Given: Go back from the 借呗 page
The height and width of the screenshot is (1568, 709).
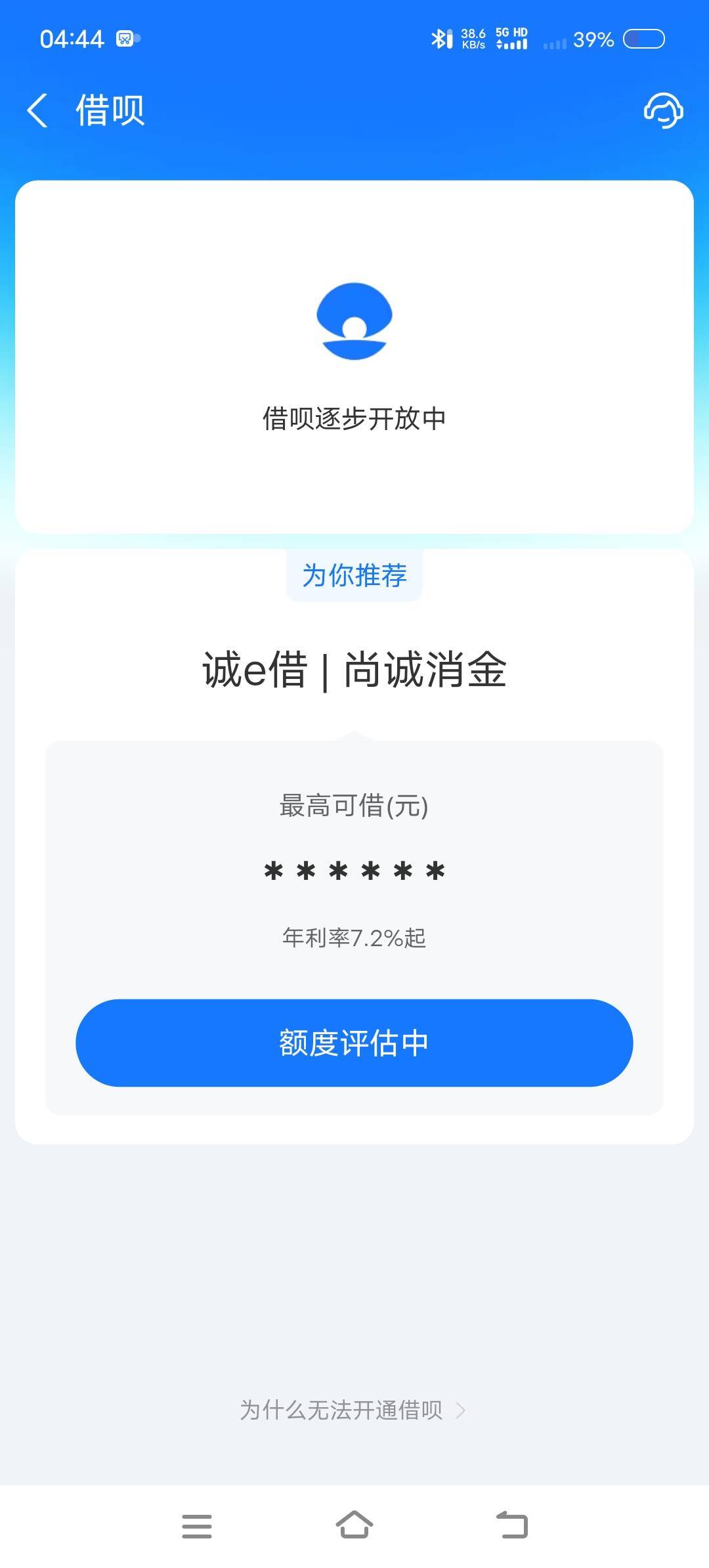Looking at the screenshot, I should [37, 110].
